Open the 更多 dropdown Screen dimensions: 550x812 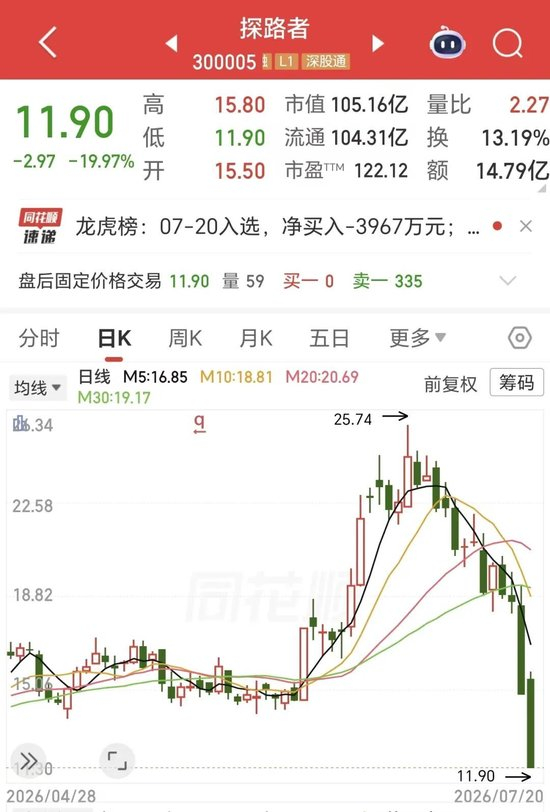point(417,338)
